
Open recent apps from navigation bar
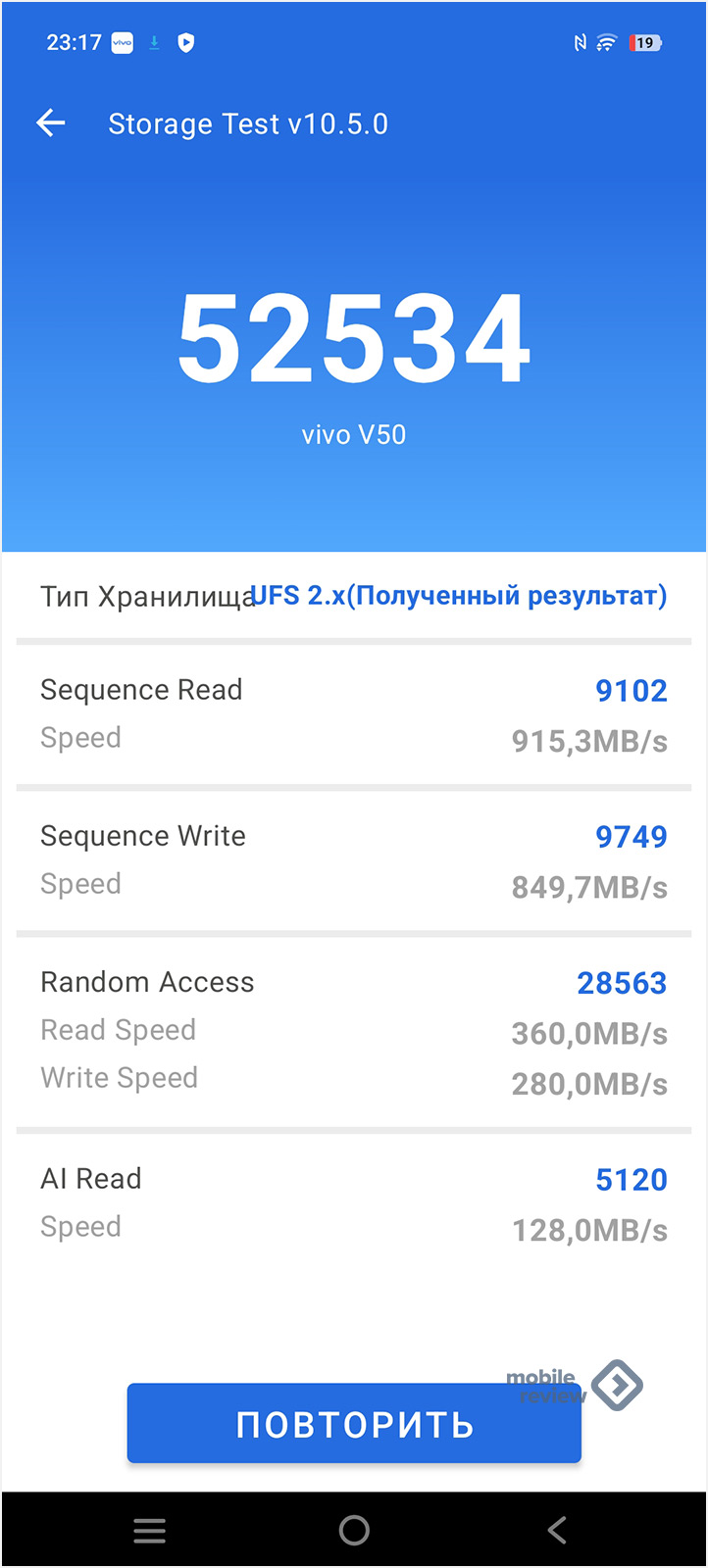pyautogui.click(x=150, y=1530)
